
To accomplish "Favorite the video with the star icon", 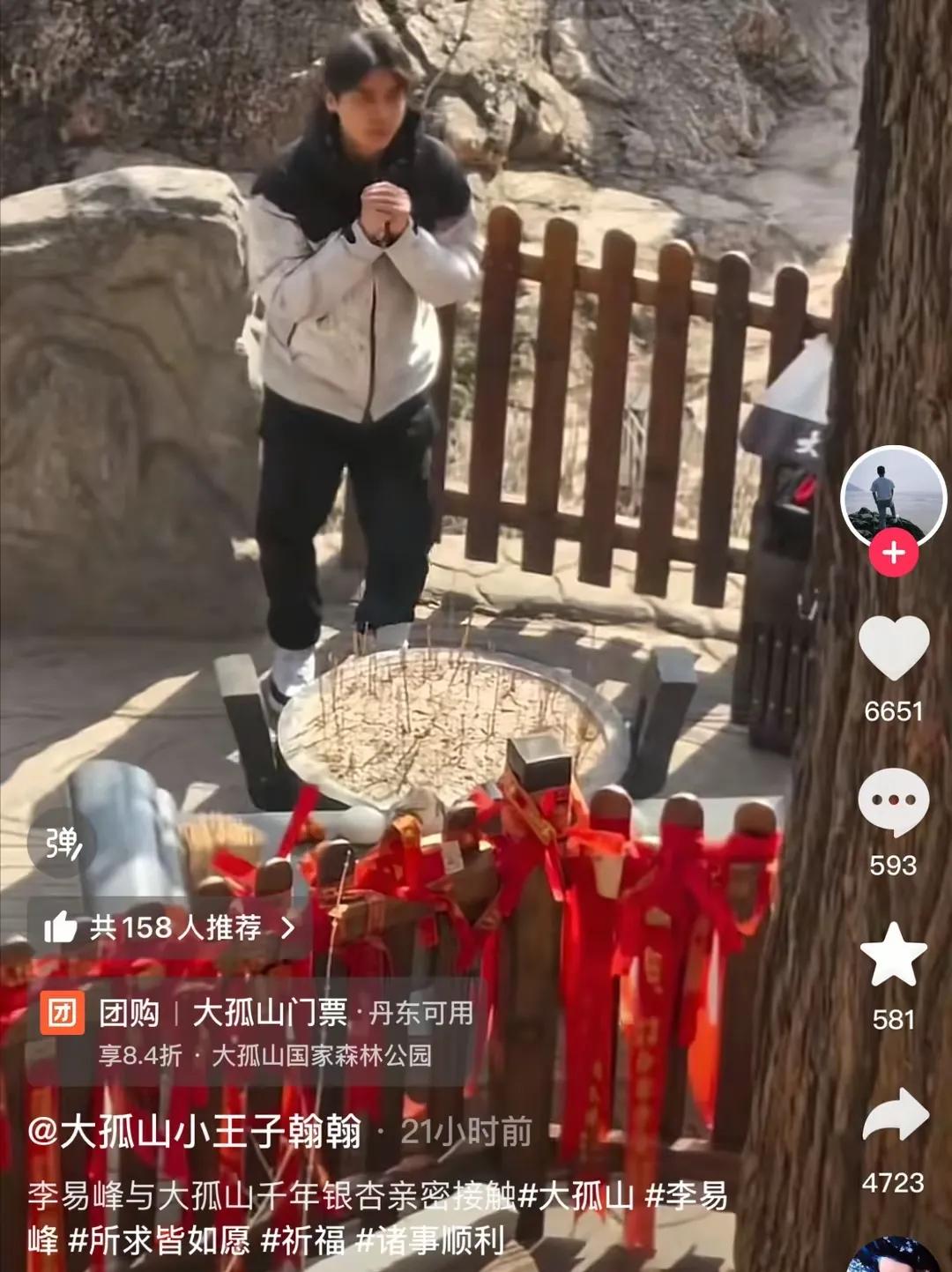I will (893, 956).
